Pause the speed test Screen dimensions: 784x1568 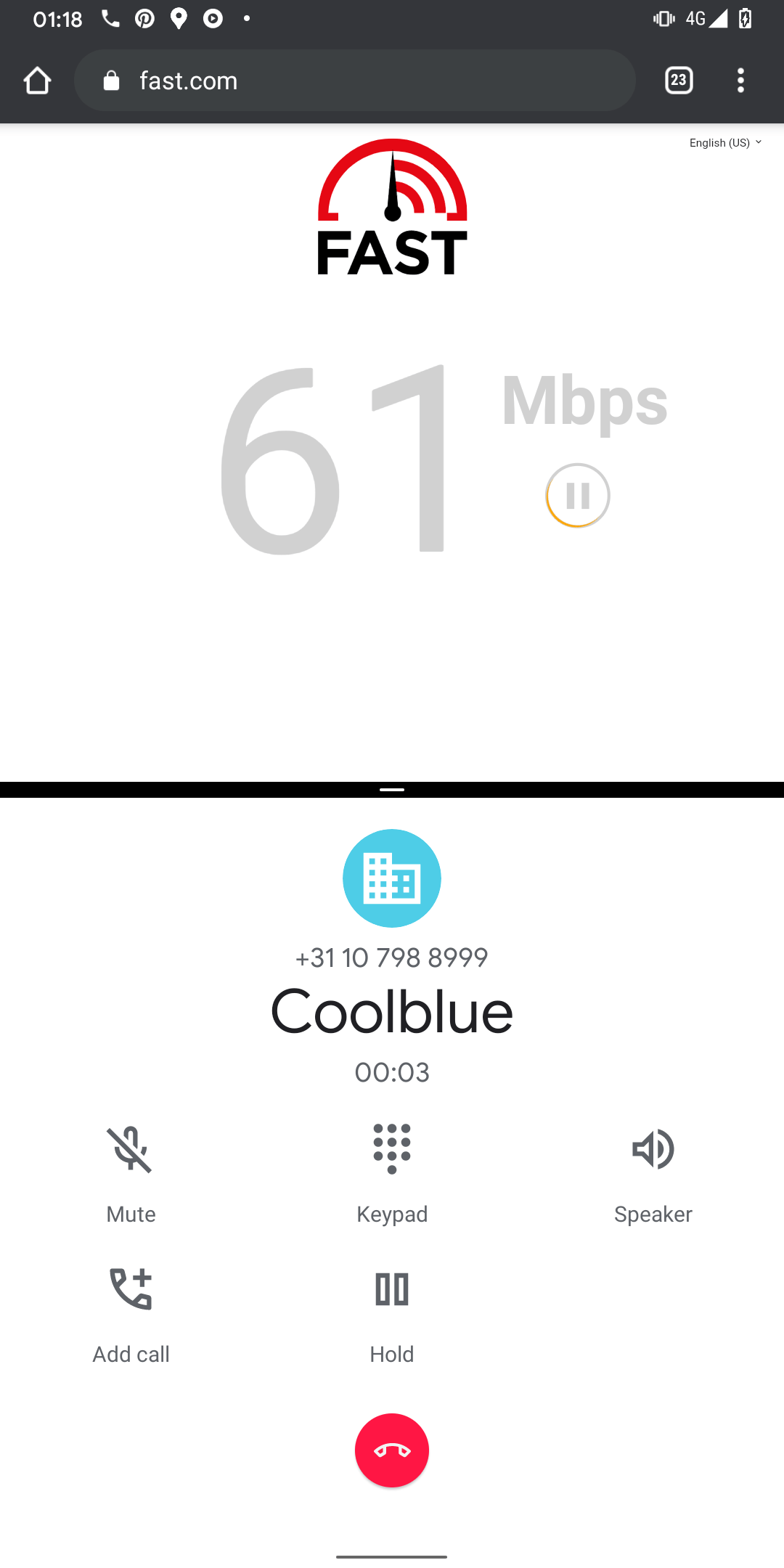point(578,496)
